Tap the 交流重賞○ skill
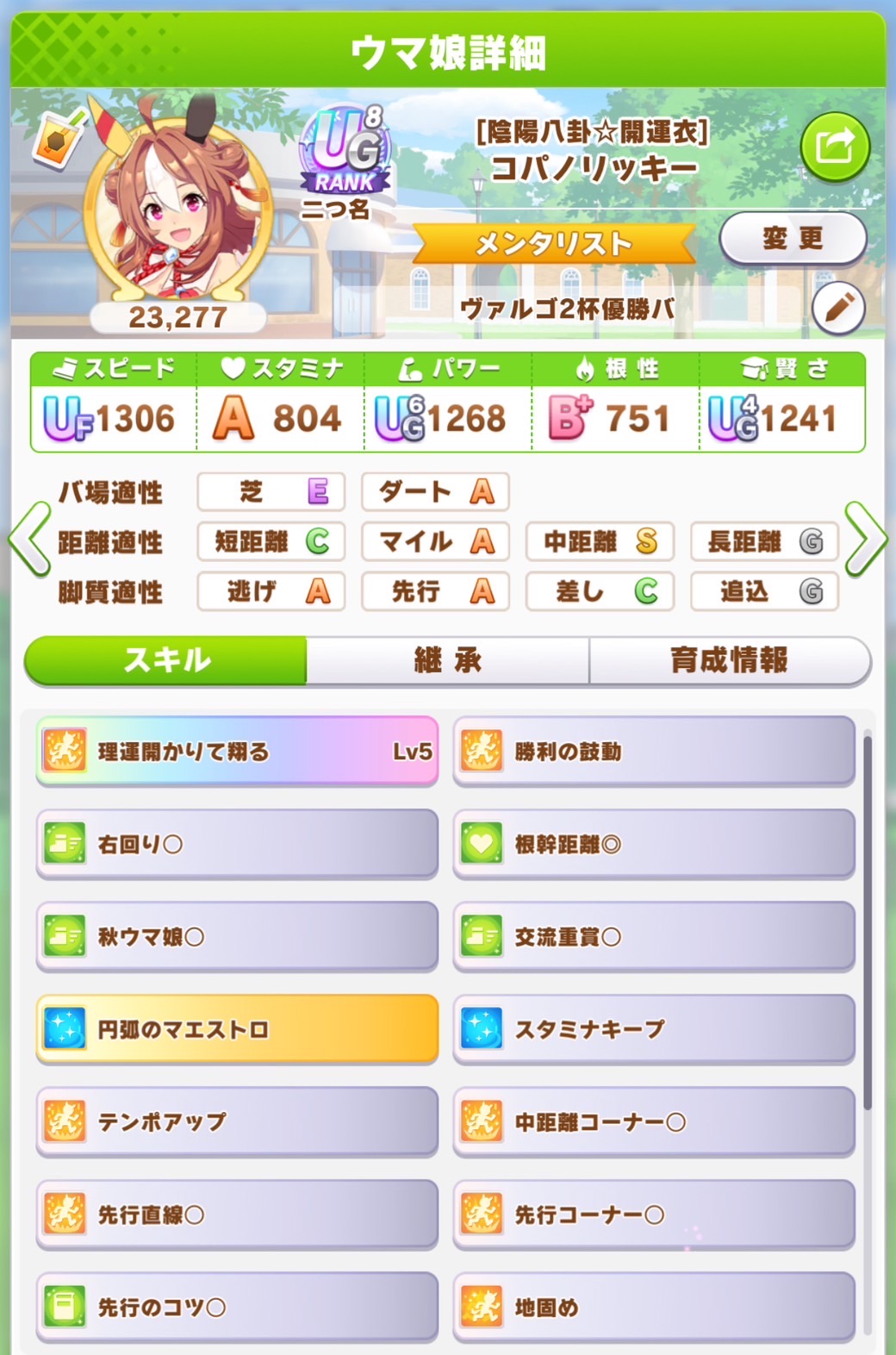 [x=654, y=936]
